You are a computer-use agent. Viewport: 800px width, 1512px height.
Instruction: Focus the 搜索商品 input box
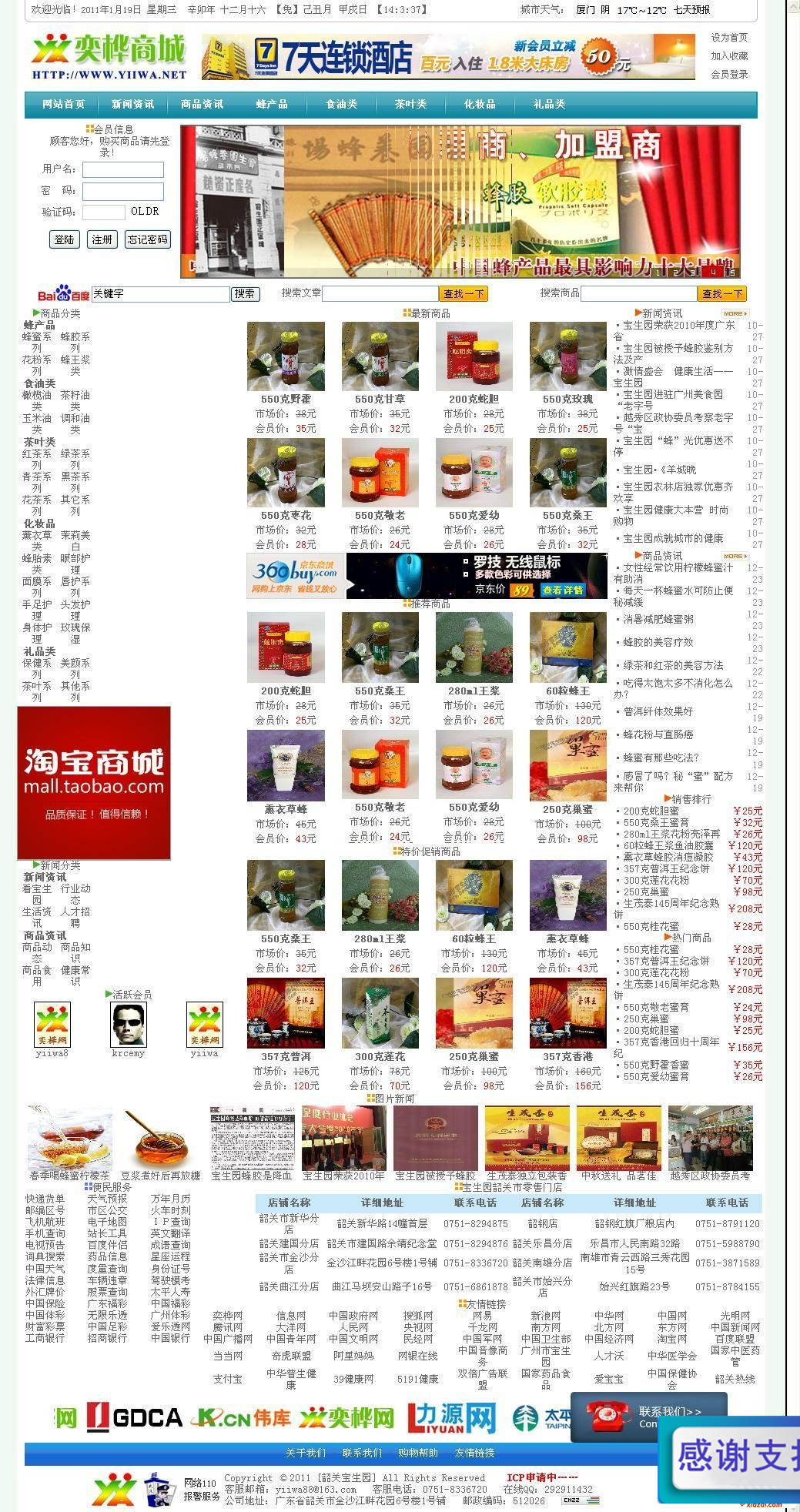[638, 294]
